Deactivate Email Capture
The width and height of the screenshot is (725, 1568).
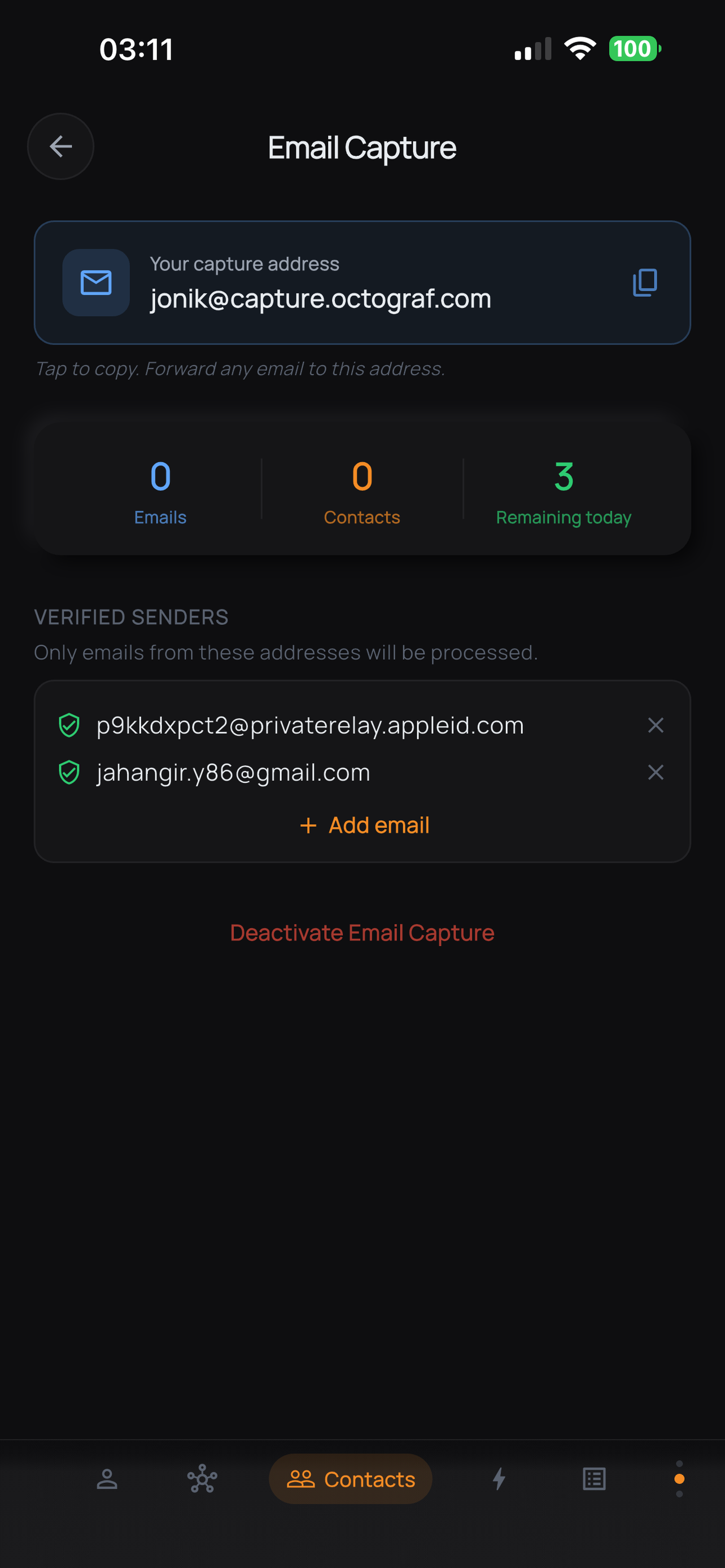coord(362,932)
